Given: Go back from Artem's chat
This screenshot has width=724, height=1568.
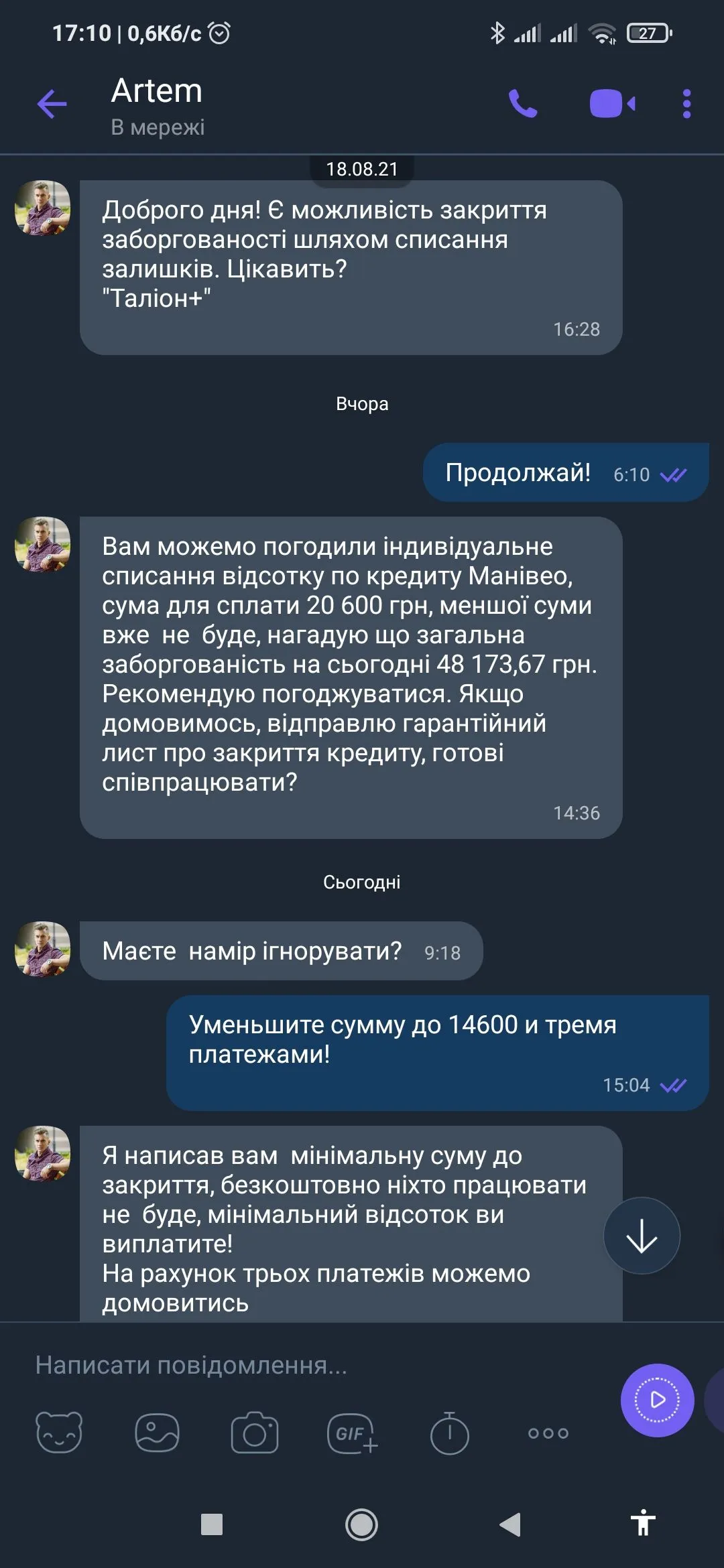Looking at the screenshot, I should pos(52,104).
